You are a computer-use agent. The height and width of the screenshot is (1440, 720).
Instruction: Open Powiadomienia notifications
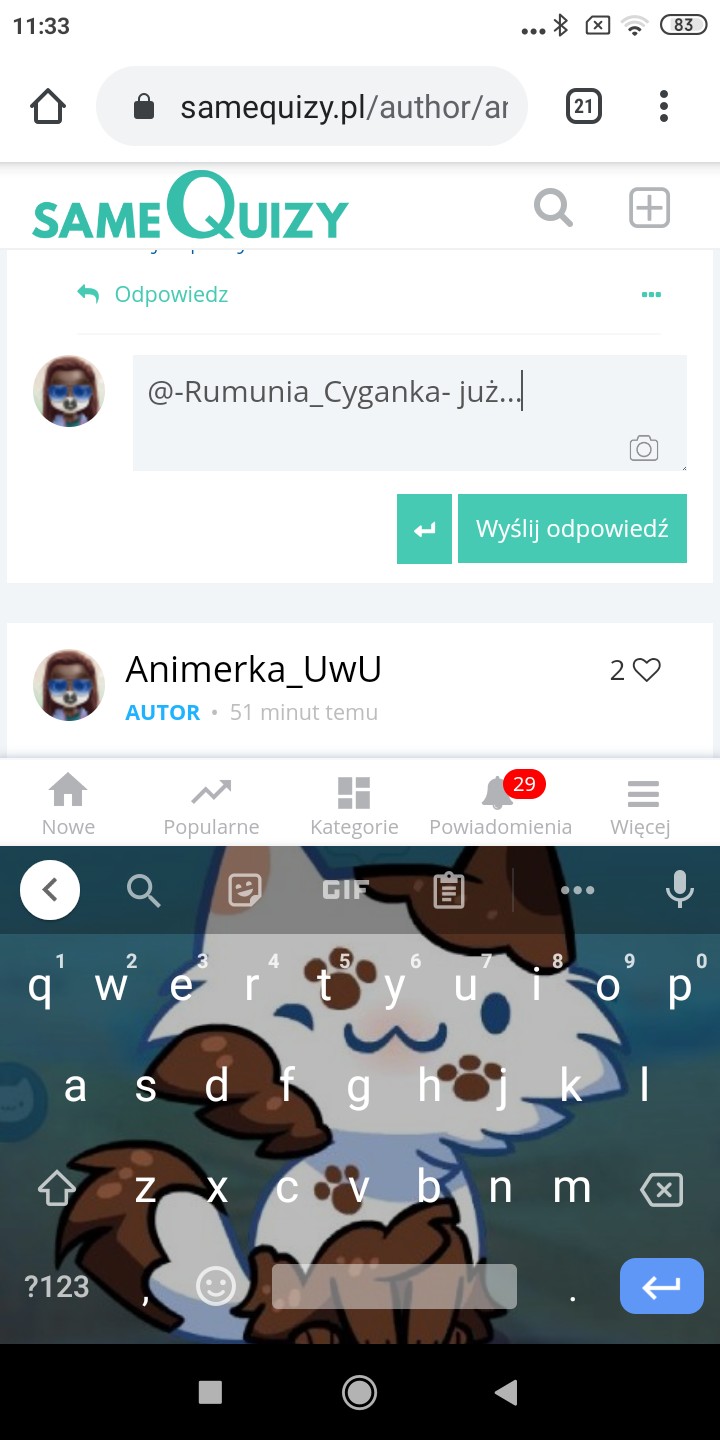[500, 805]
